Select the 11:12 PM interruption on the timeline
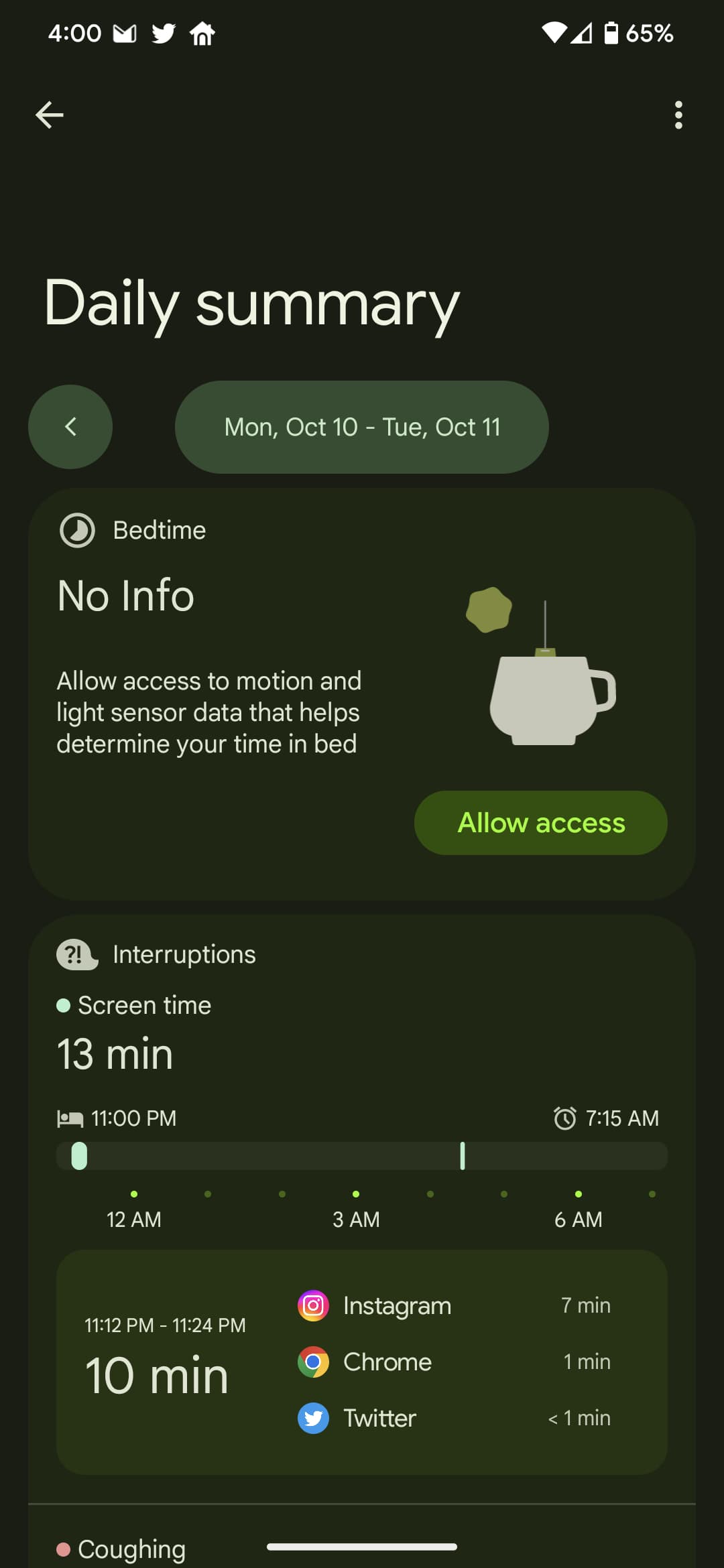This screenshot has width=724, height=1568. tap(79, 1156)
